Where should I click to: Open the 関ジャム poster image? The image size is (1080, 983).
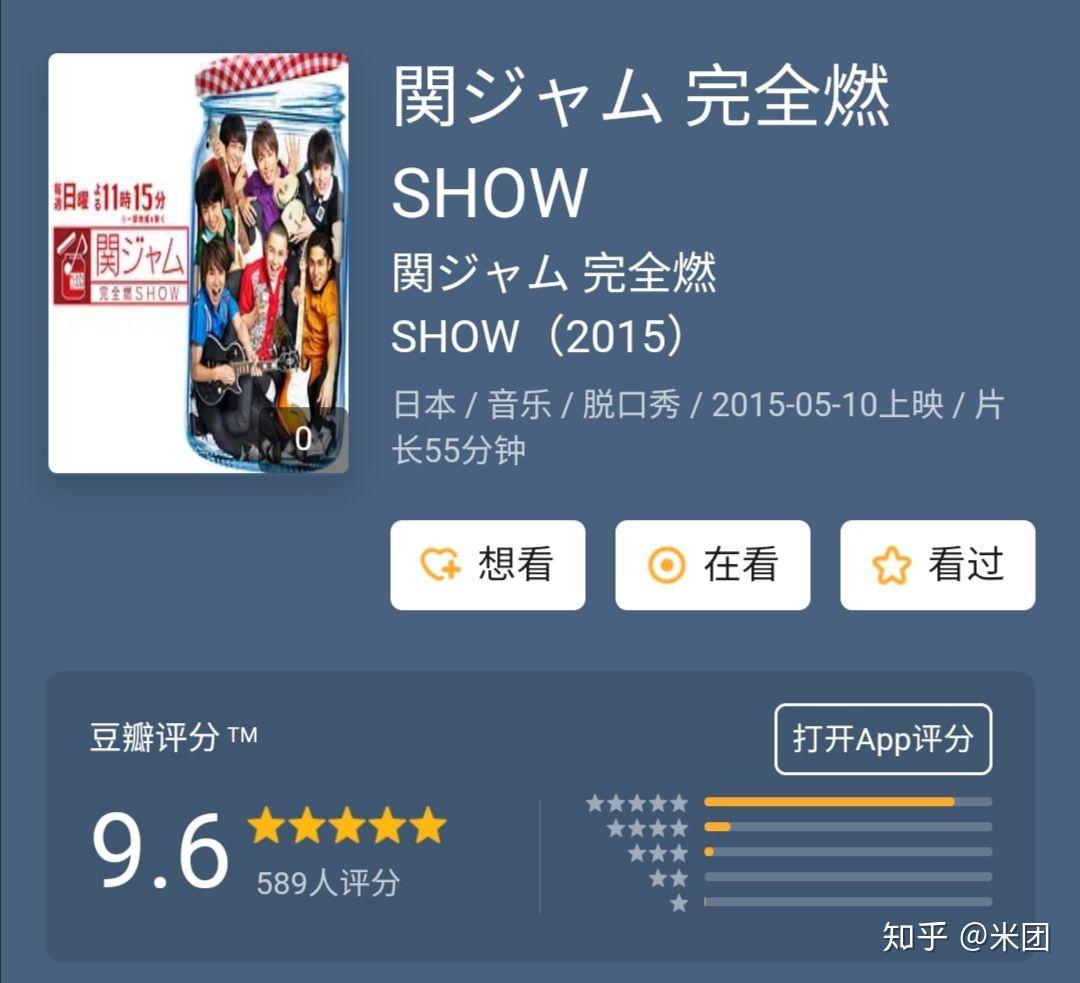(198, 263)
